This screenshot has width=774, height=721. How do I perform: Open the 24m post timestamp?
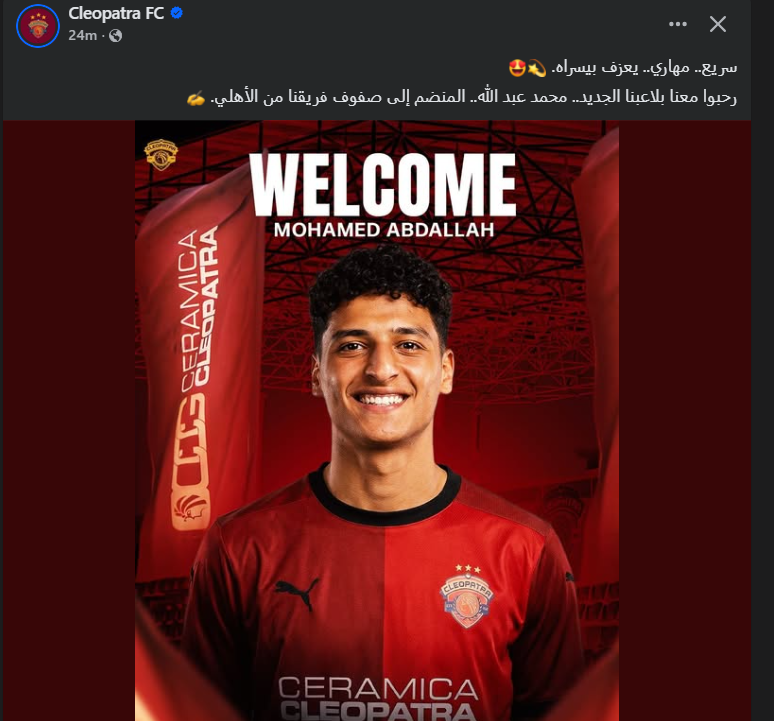(82, 35)
